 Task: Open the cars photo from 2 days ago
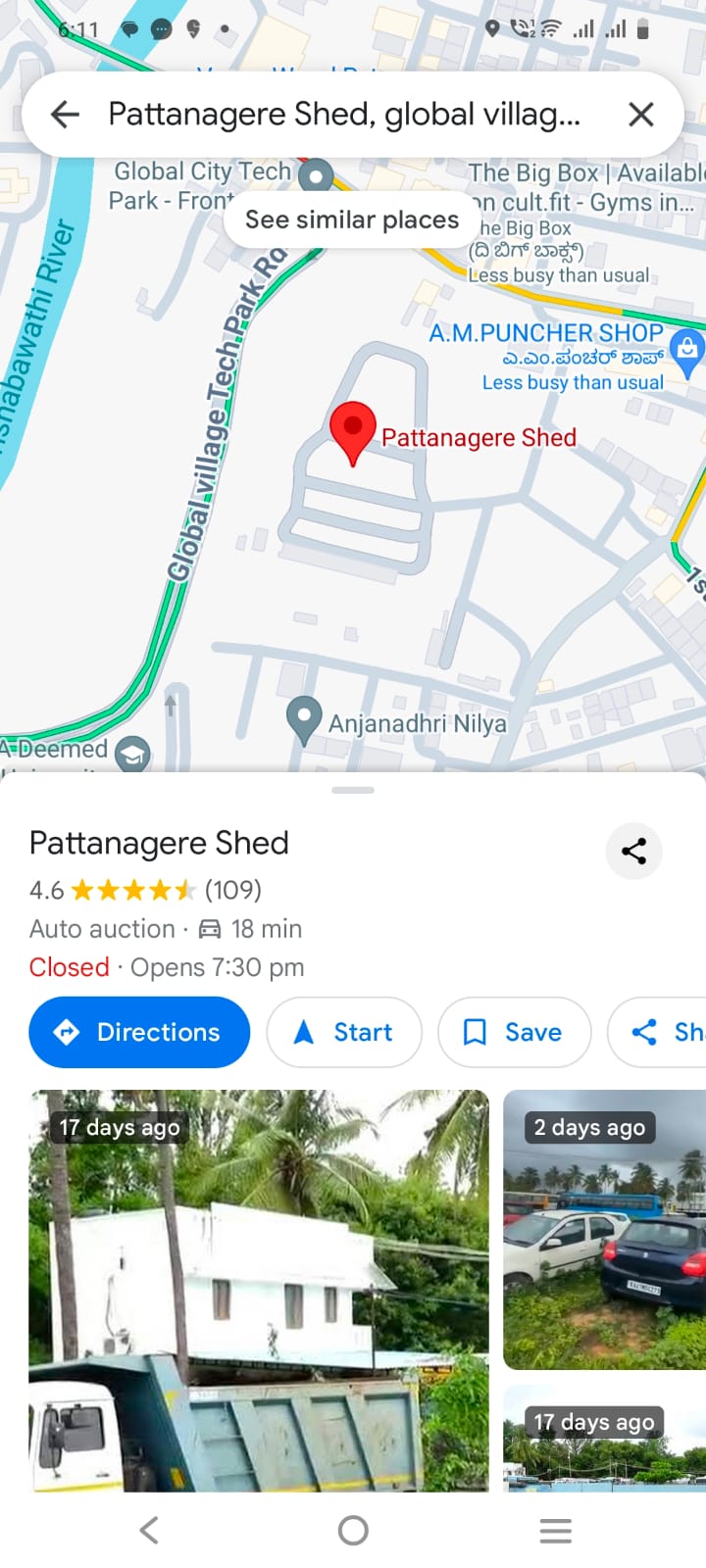604,1229
